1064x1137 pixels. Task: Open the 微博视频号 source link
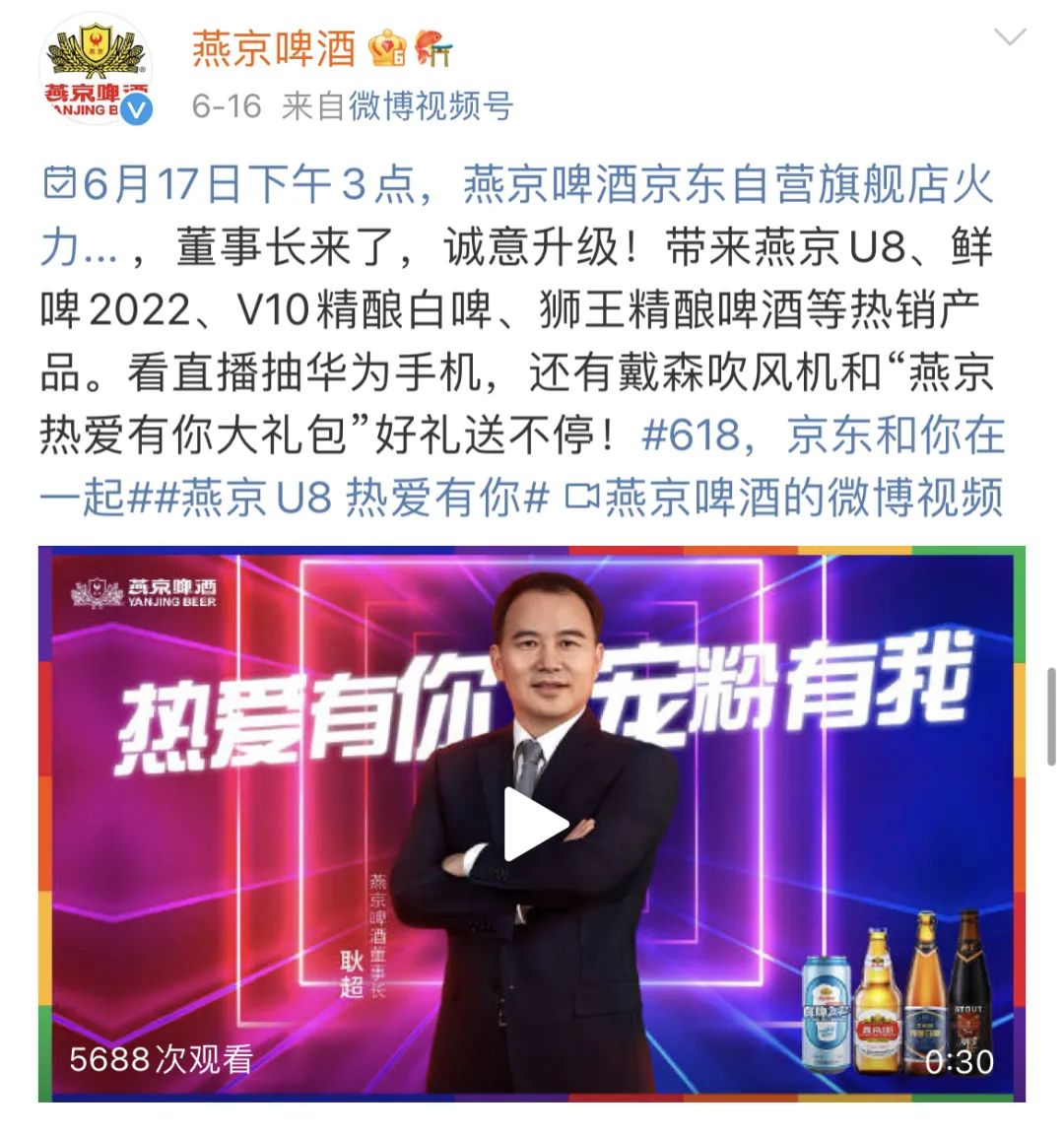[x=431, y=105]
